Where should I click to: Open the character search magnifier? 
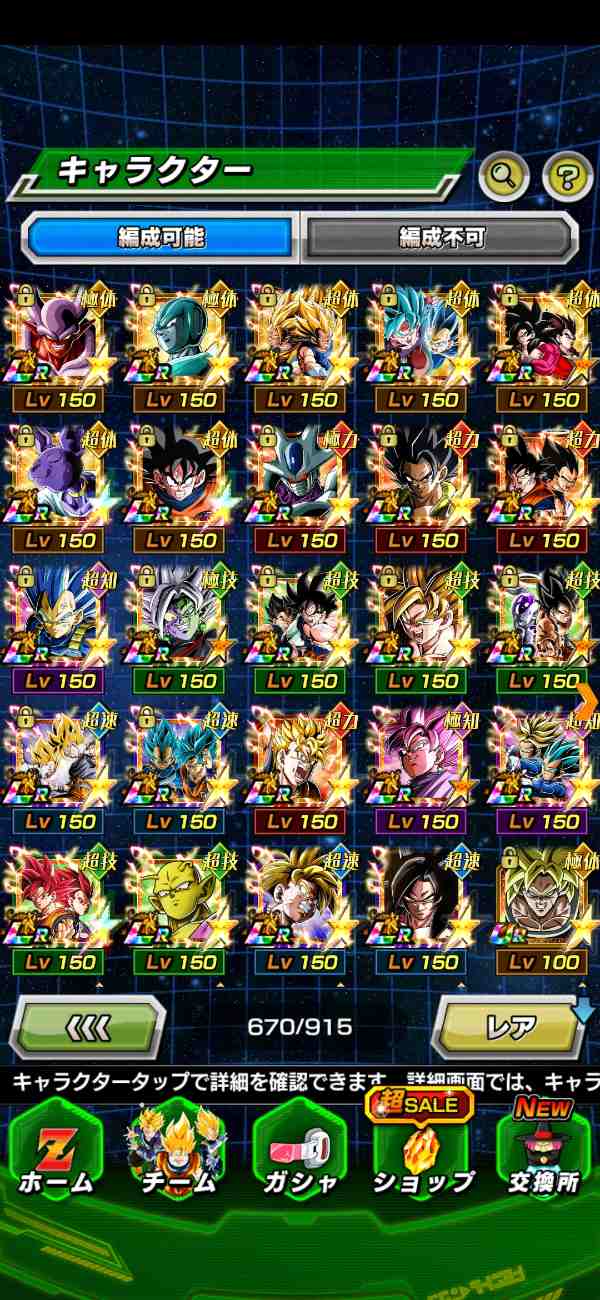[504, 177]
